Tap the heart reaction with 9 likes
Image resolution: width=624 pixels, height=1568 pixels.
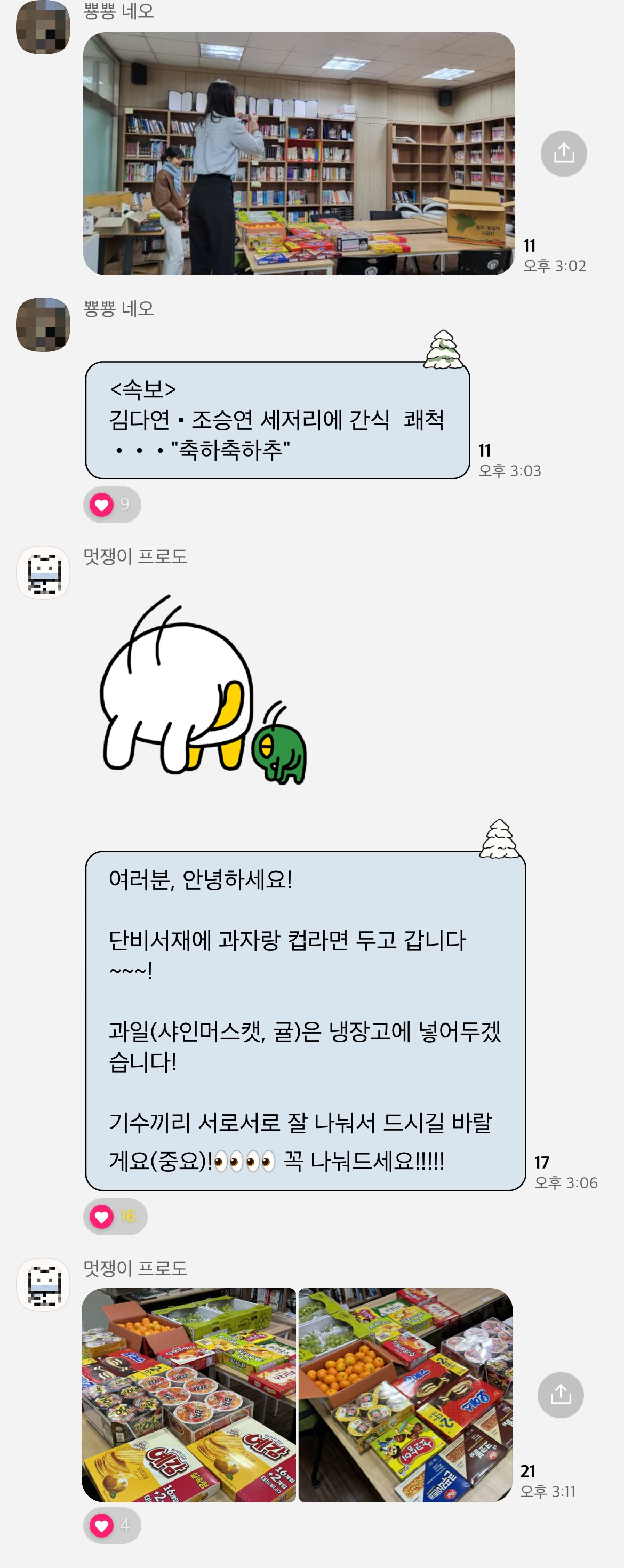coord(112,504)
